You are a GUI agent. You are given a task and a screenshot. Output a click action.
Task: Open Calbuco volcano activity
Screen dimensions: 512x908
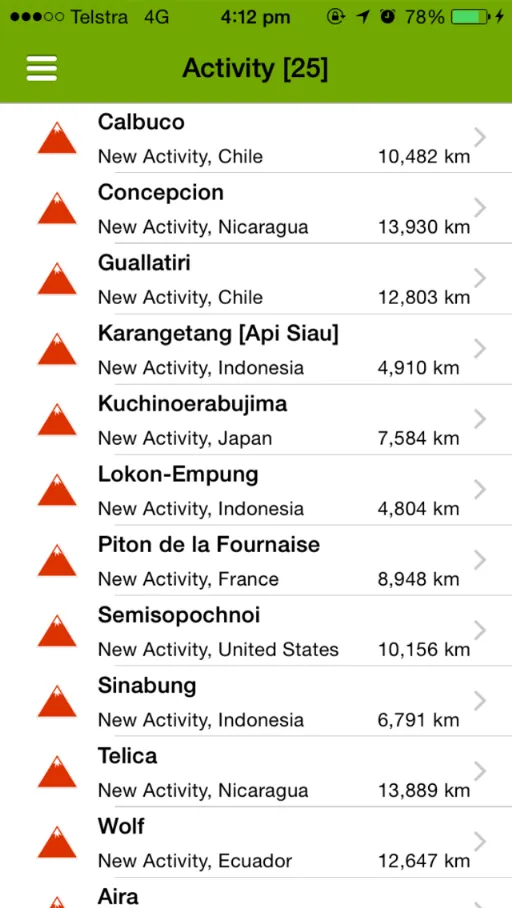tap(256, 138)
